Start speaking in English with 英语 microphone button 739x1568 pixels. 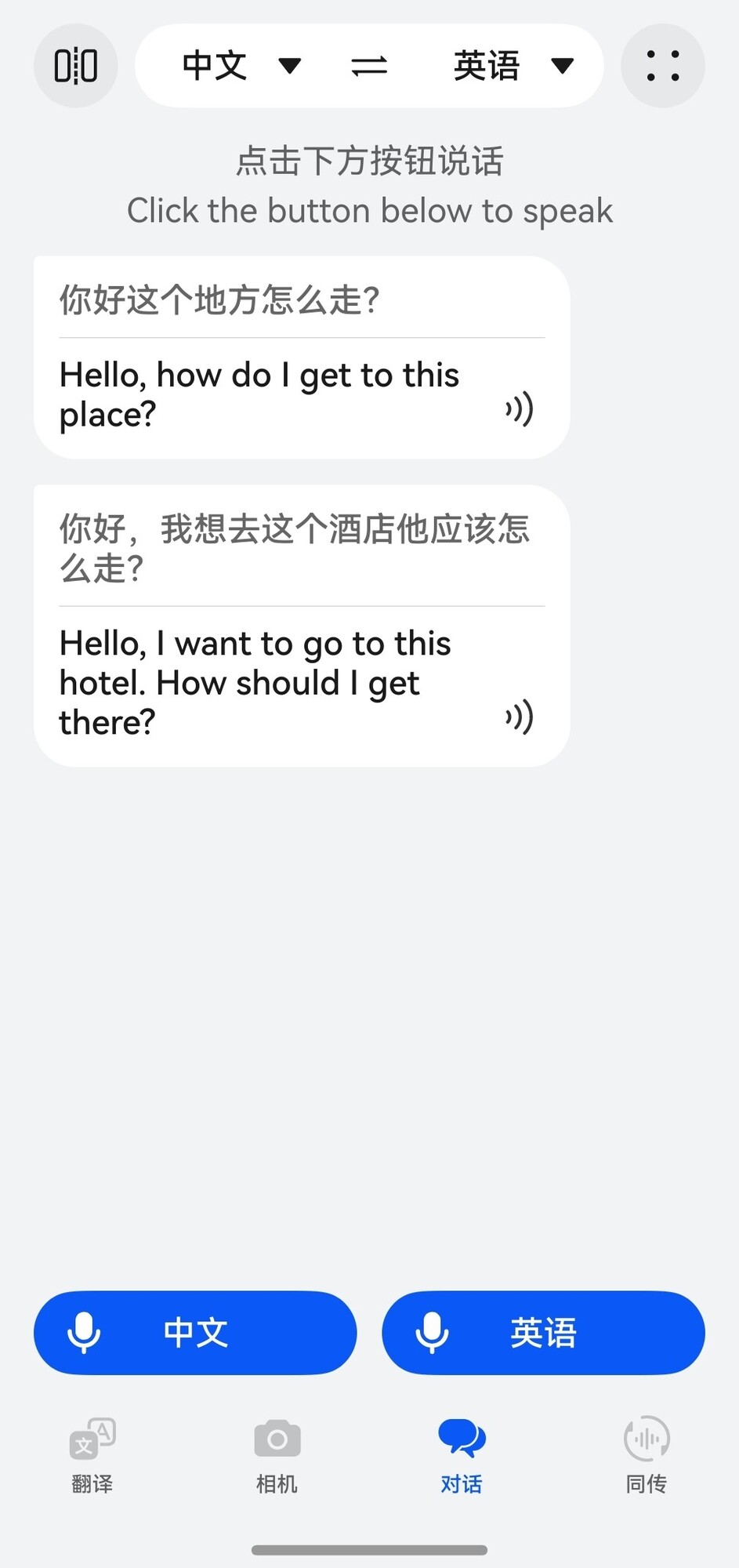(543, 1333)
